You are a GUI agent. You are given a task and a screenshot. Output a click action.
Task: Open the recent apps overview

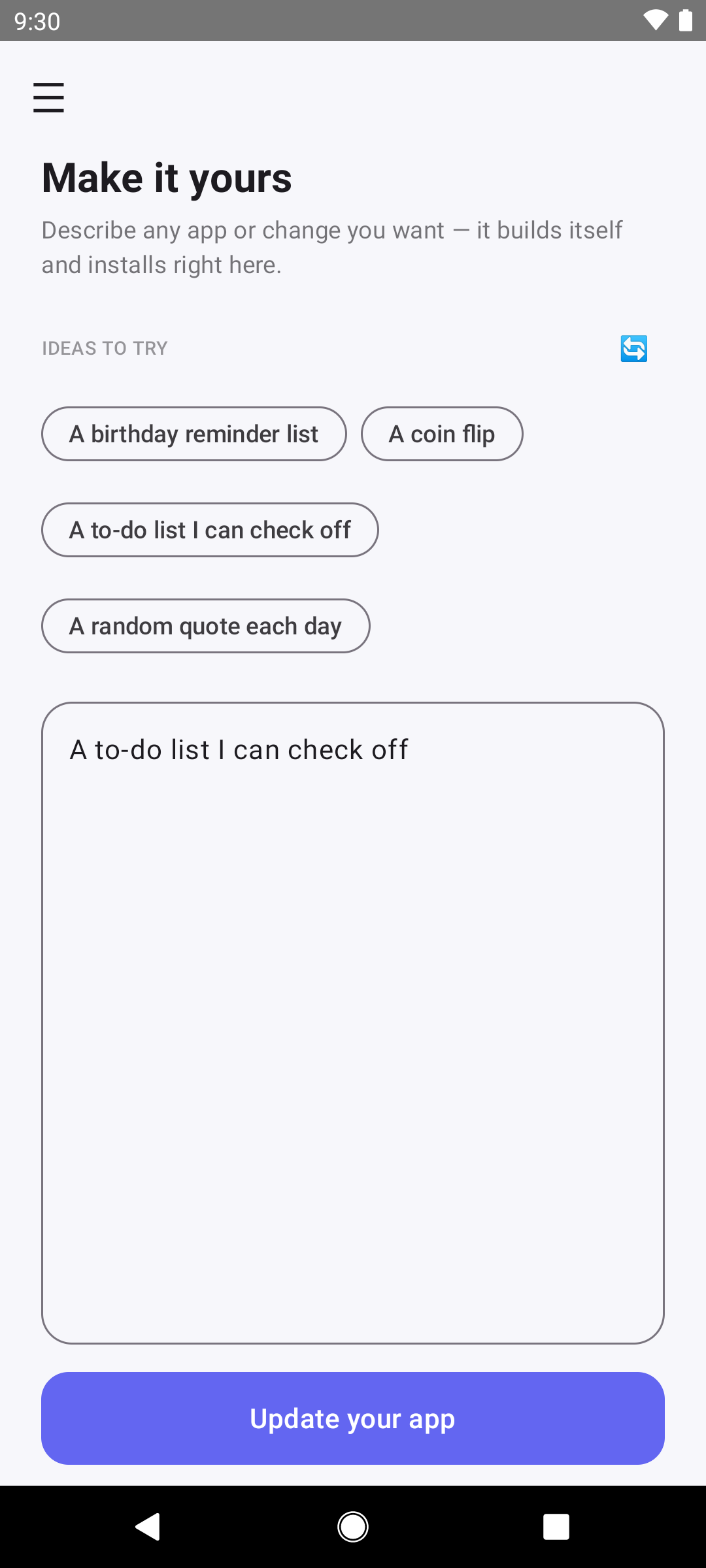click(556, 1527)
